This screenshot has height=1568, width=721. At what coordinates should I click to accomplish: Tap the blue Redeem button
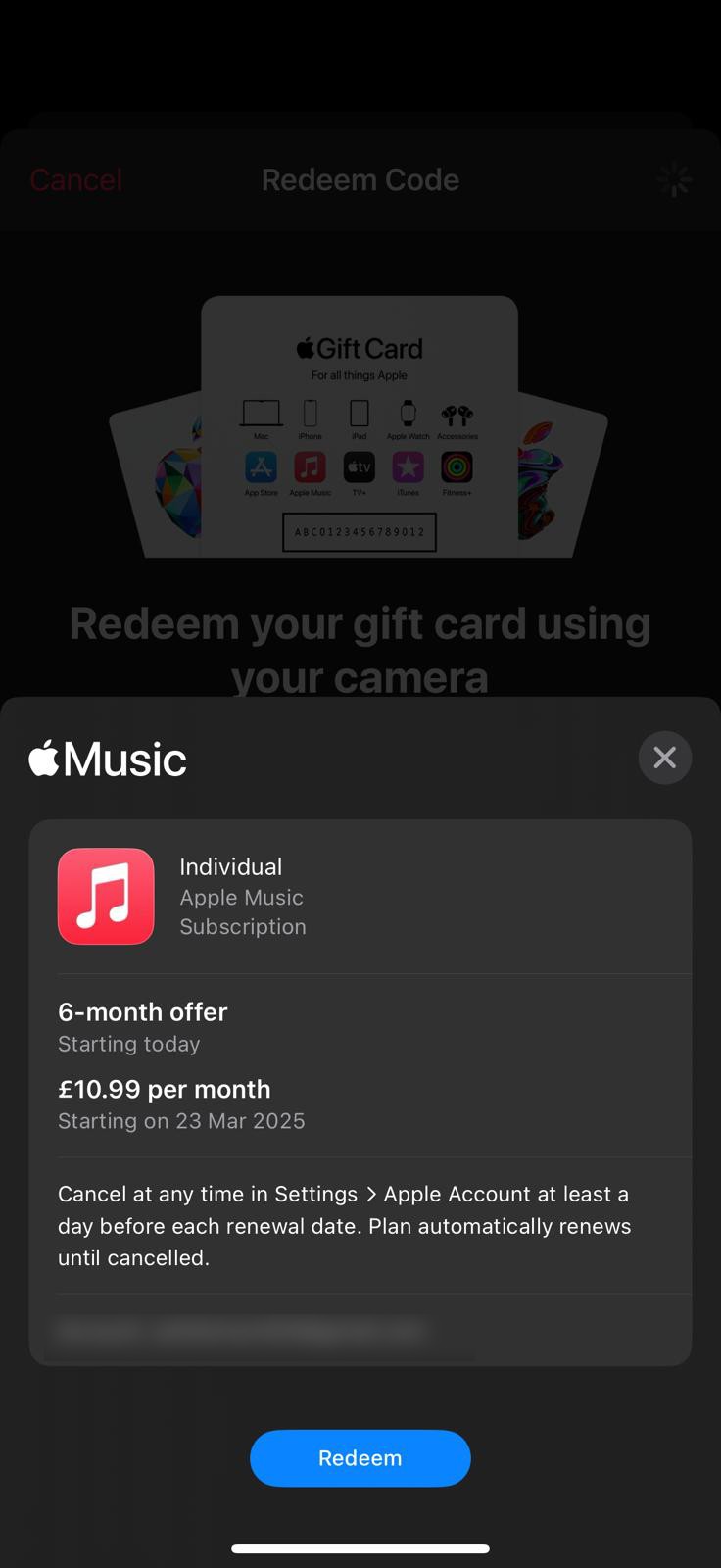[x=360, y=1458]
